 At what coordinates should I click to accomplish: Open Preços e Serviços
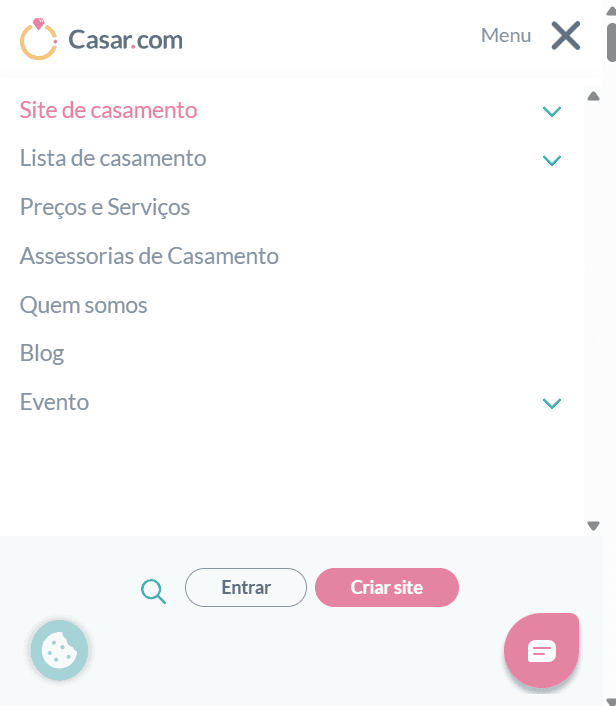pyautogui.click(x=105, y=207)
